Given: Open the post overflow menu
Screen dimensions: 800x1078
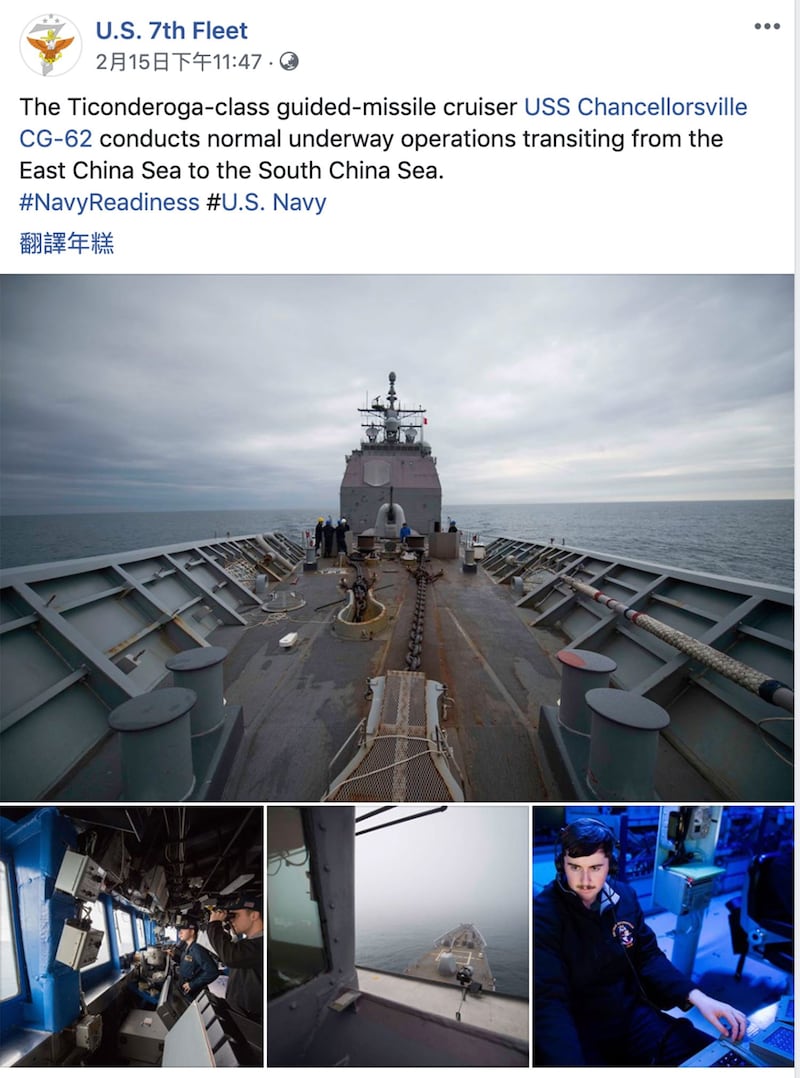Looking at the screenshot, I should [766, 26].
